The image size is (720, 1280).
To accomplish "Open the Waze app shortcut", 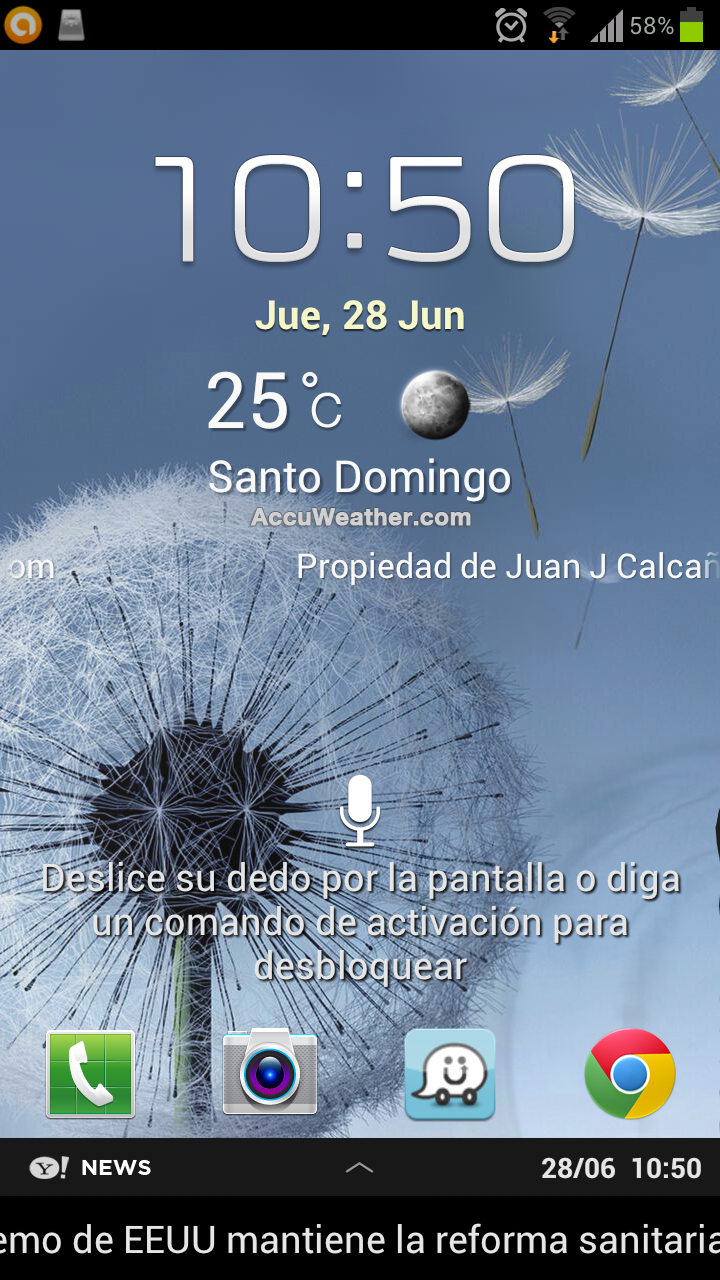I will [450, 1074].
